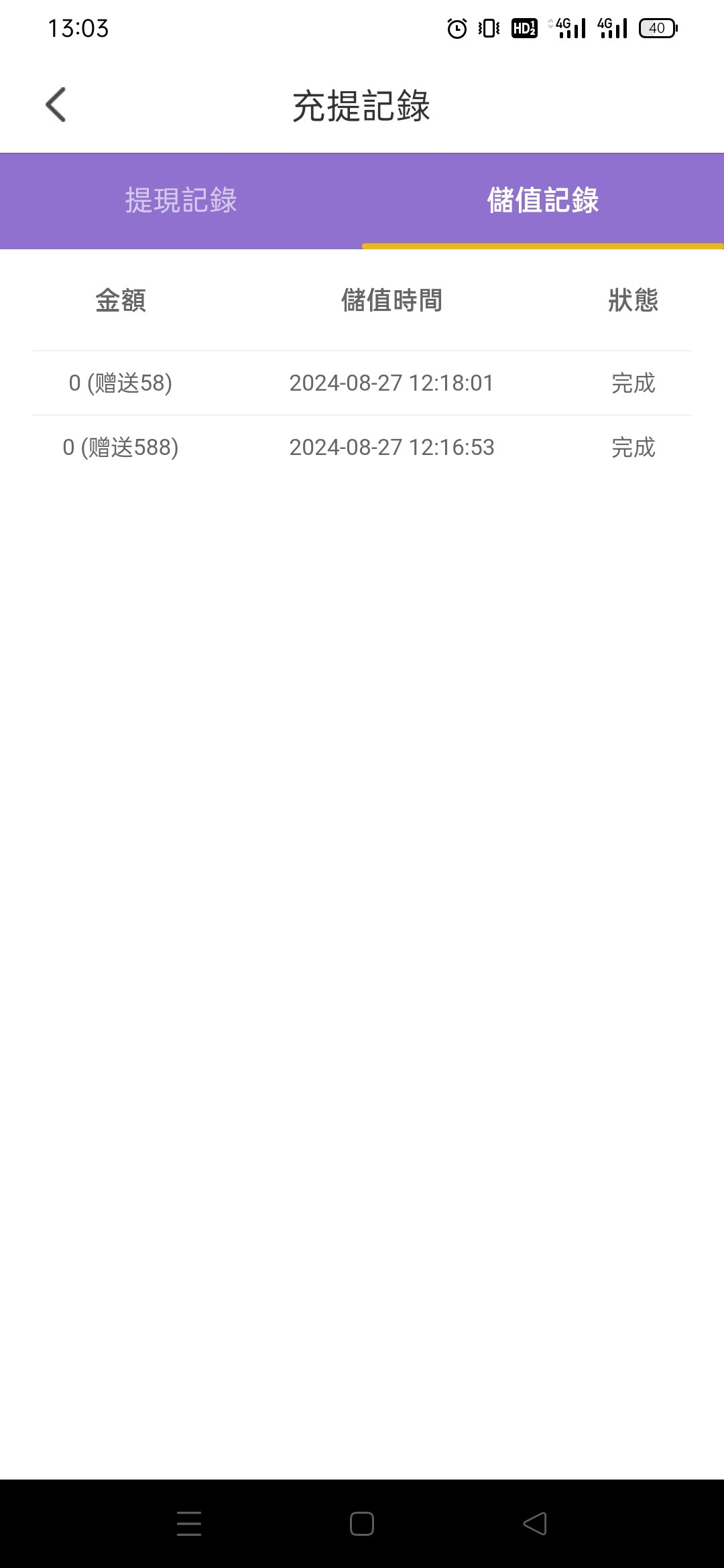
Task: Tap the system home button
Action: [x=362, y=1524]
